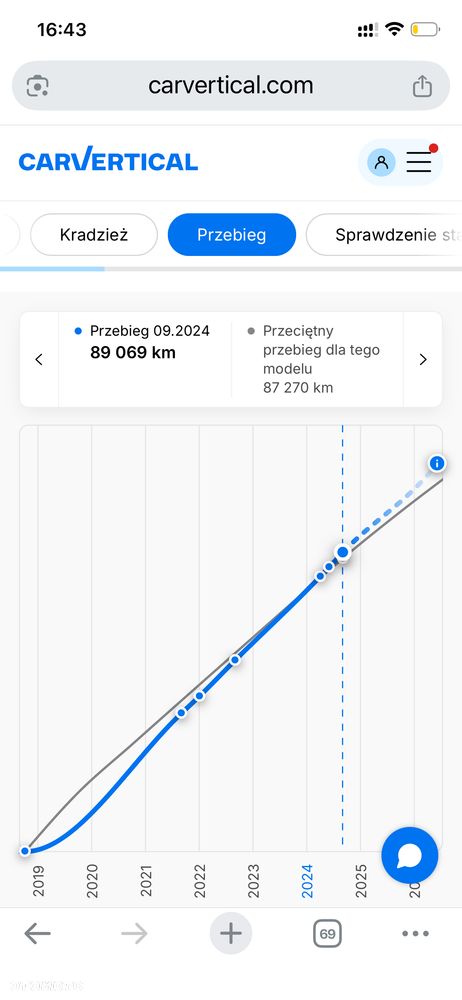Screen dimensions: 462x1000
Task: Open the browser's more options menu
Action: pos(415,934)
